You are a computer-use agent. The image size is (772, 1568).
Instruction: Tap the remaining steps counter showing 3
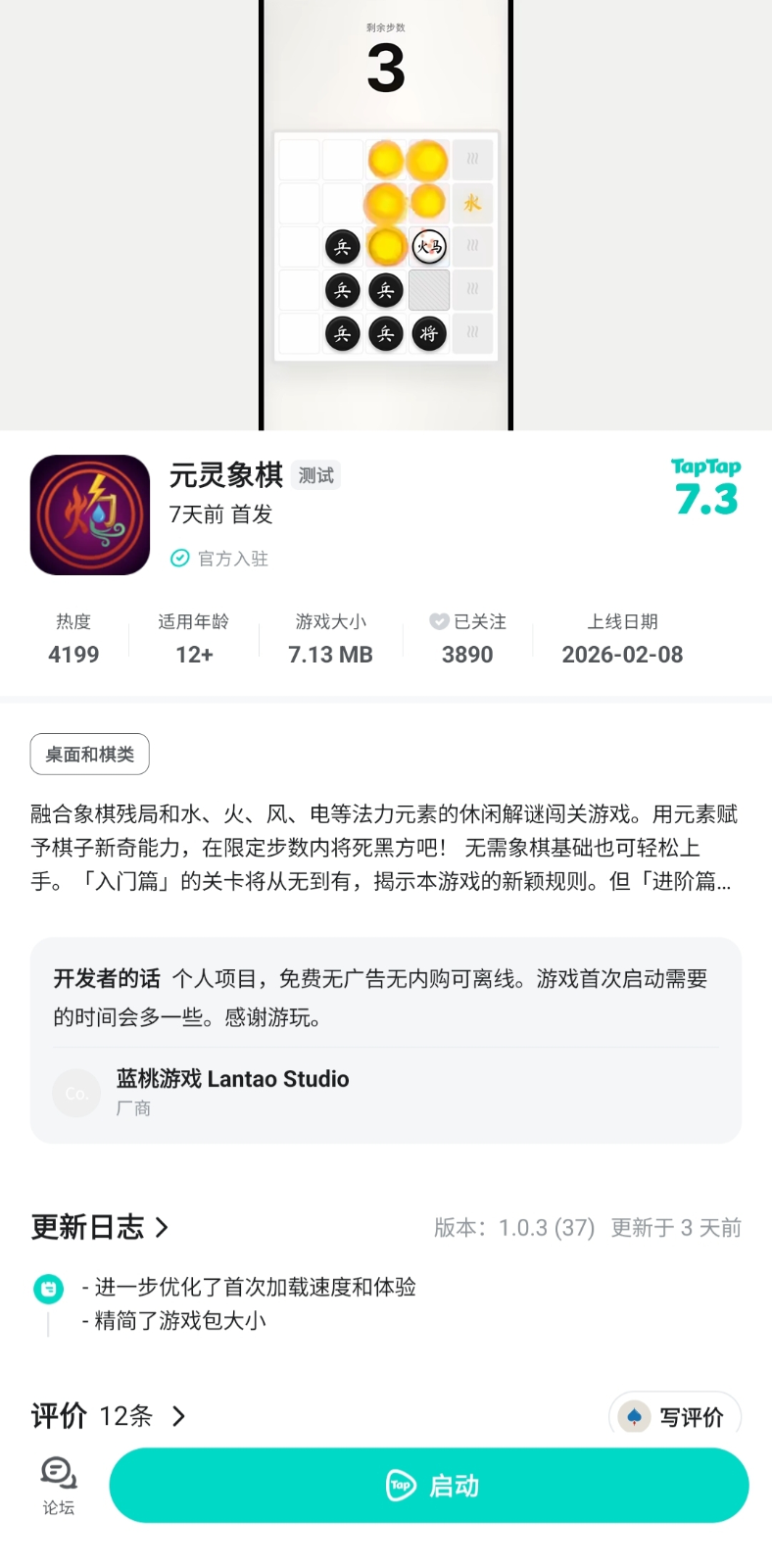tap(385, 69)
